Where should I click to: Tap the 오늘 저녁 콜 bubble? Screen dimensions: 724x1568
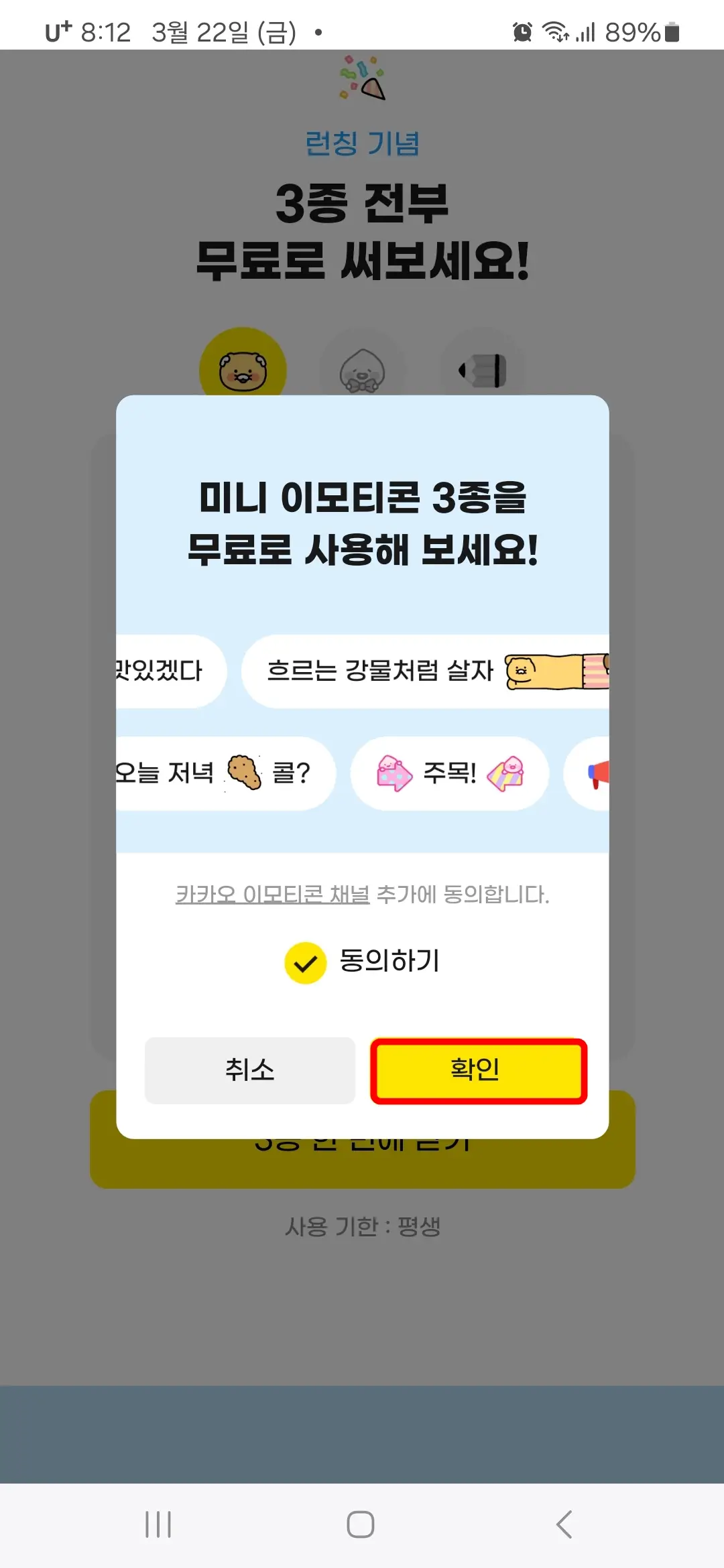click(x=221, y=773)
